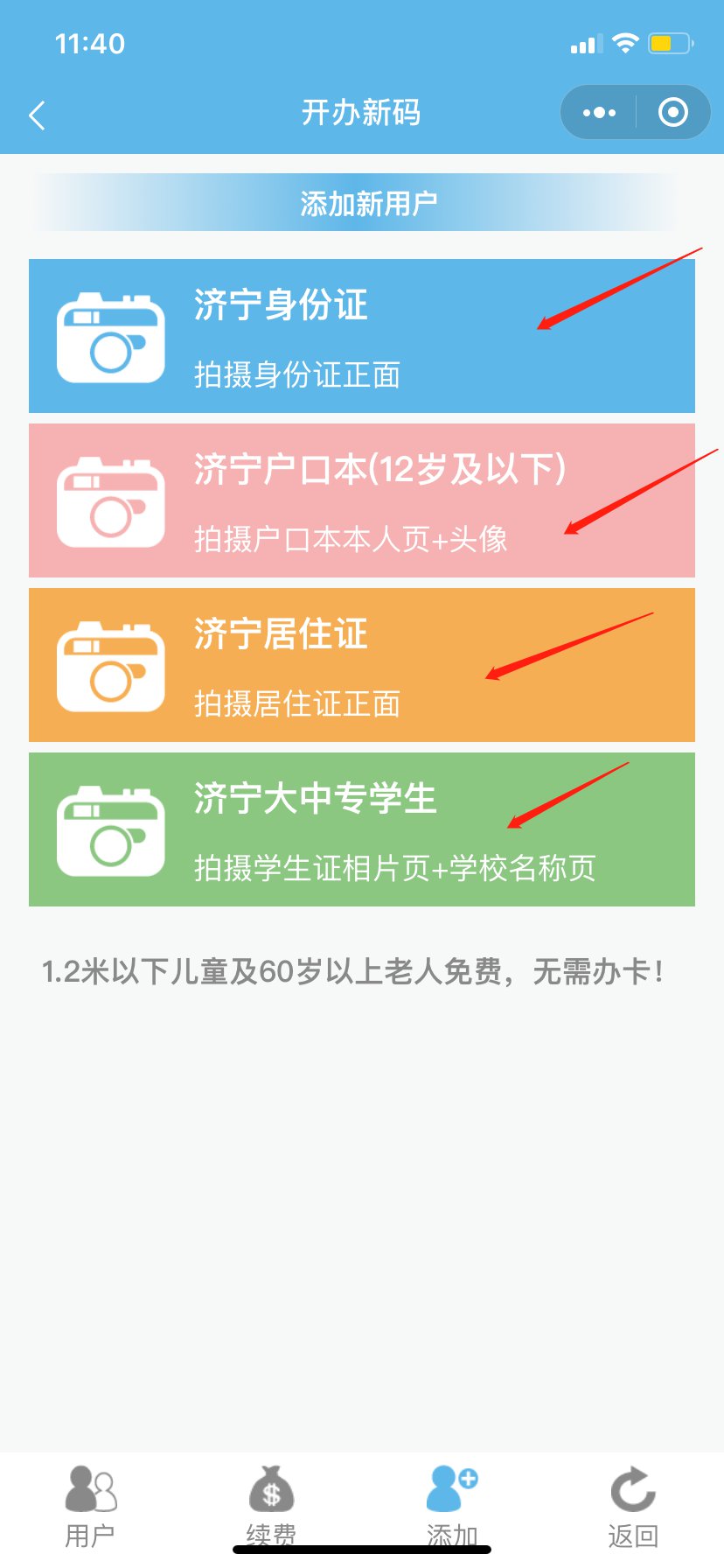The height and width of the screenshot is (1568, 724).
Task: Switch to the 添加 tab
Action: (x=452, y=1507)
